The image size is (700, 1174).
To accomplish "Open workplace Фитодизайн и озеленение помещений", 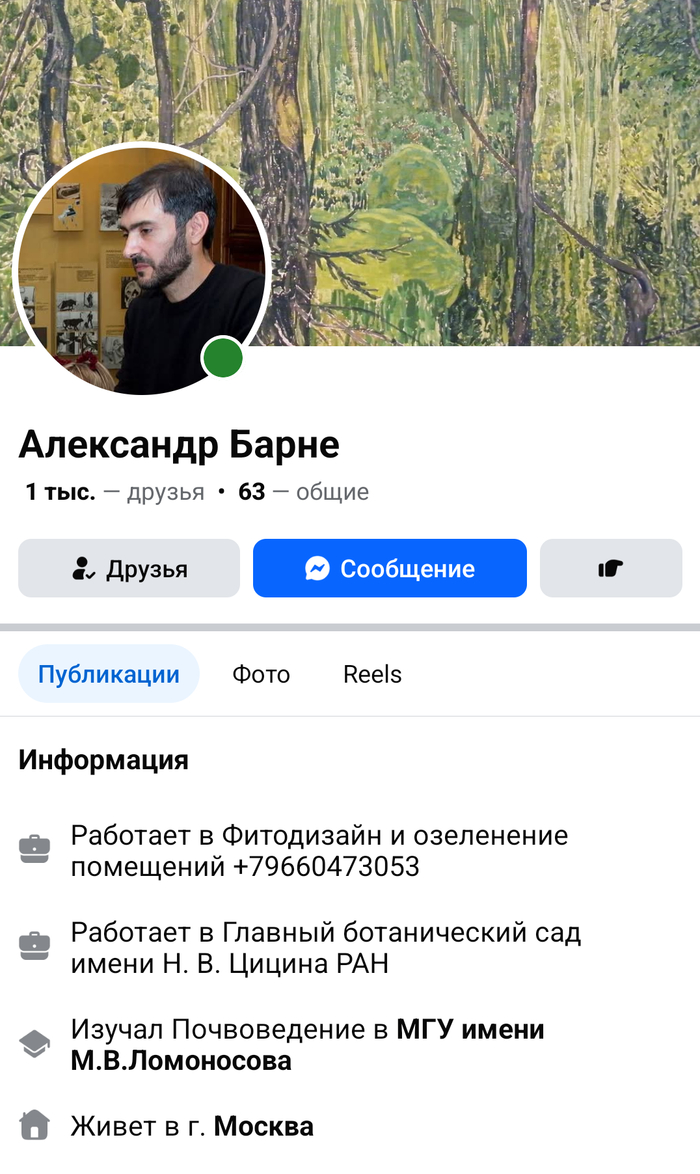I will point(319,850).
